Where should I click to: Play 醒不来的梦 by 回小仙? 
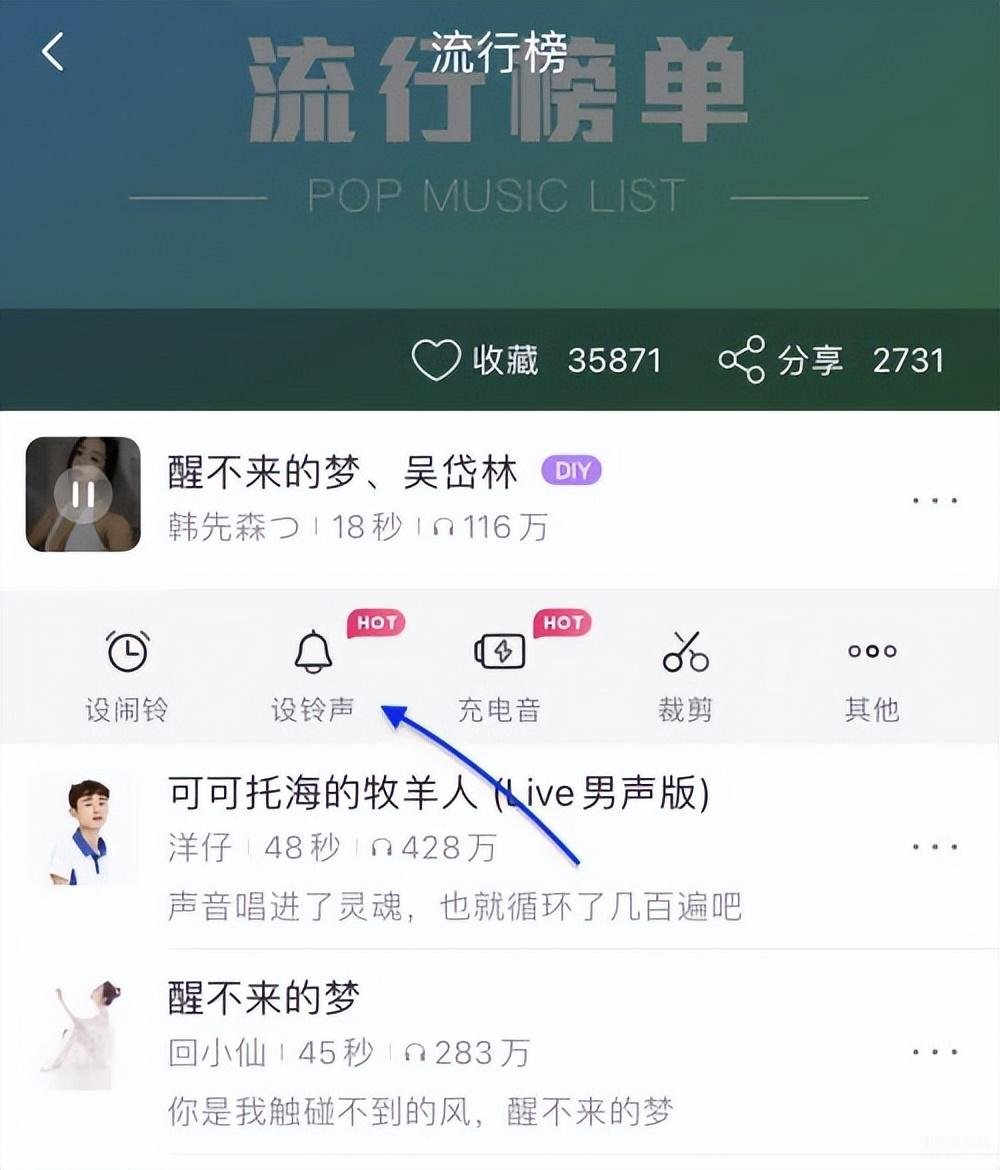coord(264,997)
